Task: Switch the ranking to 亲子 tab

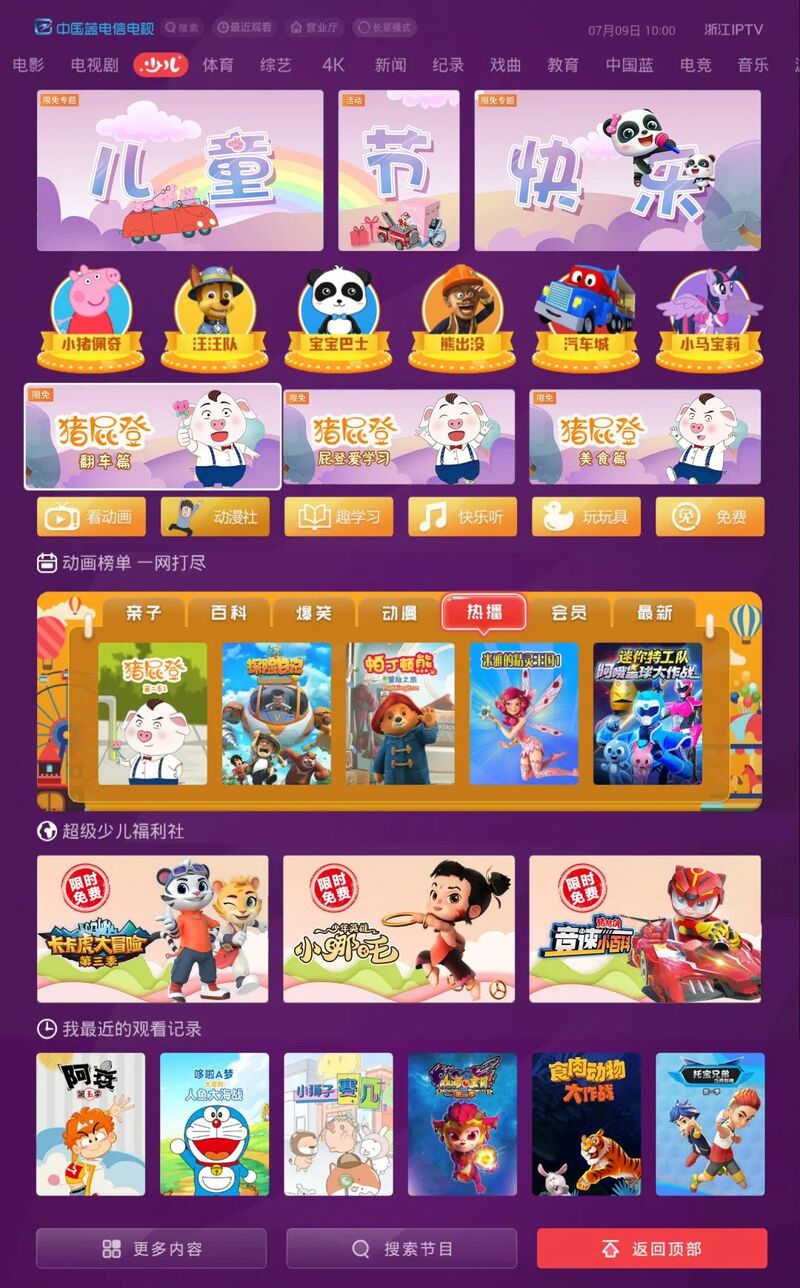Action: (x=144, y=612)
